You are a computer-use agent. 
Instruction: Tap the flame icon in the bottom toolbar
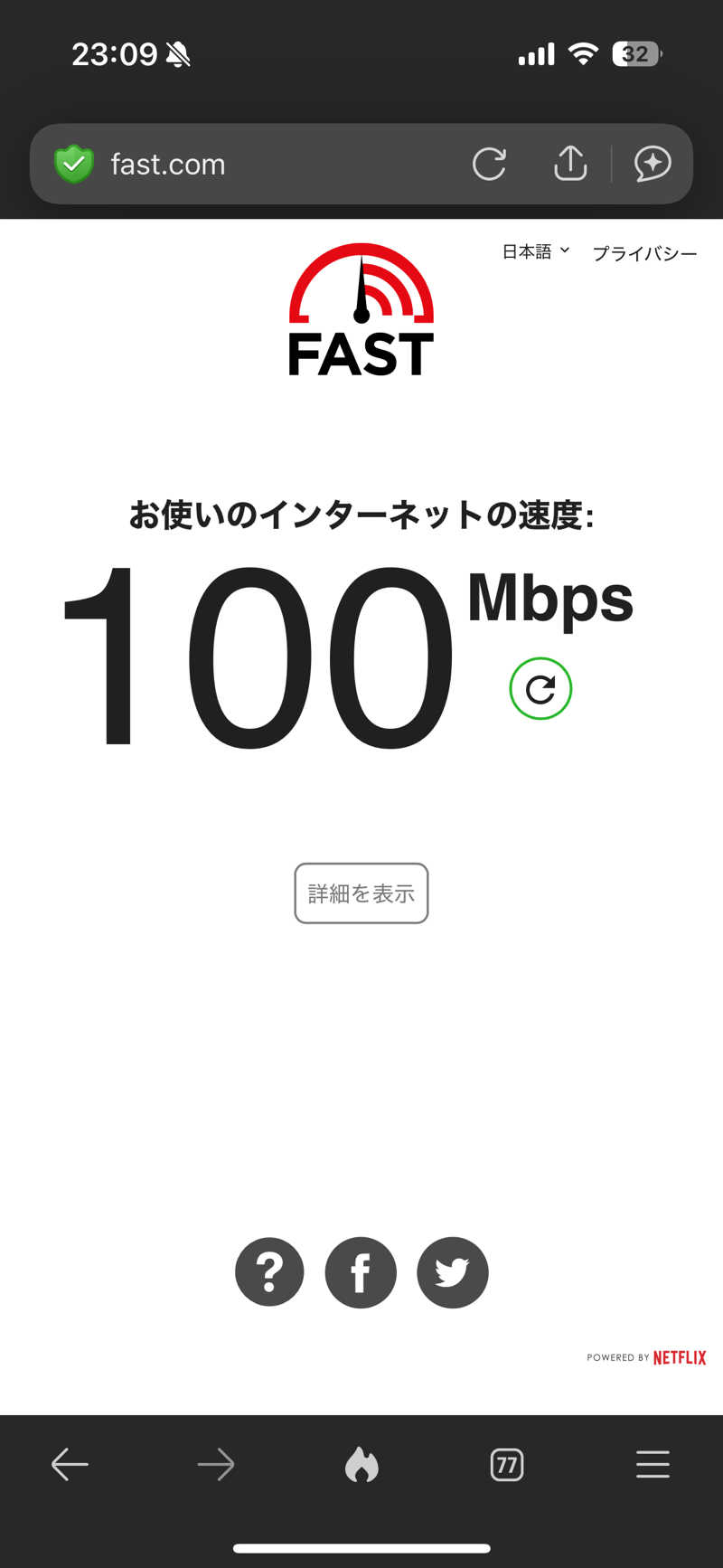(361, 1464)
